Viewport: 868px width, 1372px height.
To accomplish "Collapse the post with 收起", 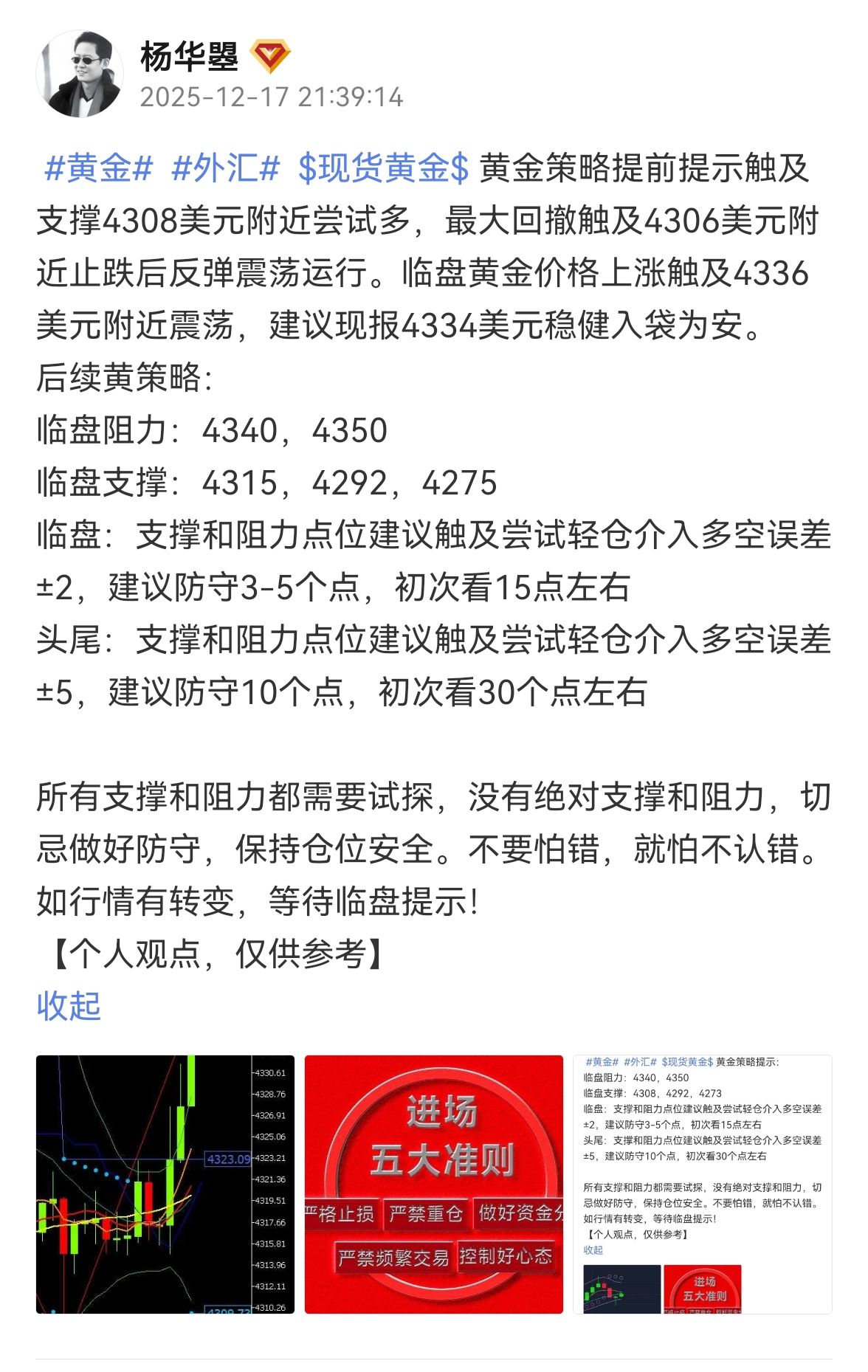I will tap(69, 1006).
